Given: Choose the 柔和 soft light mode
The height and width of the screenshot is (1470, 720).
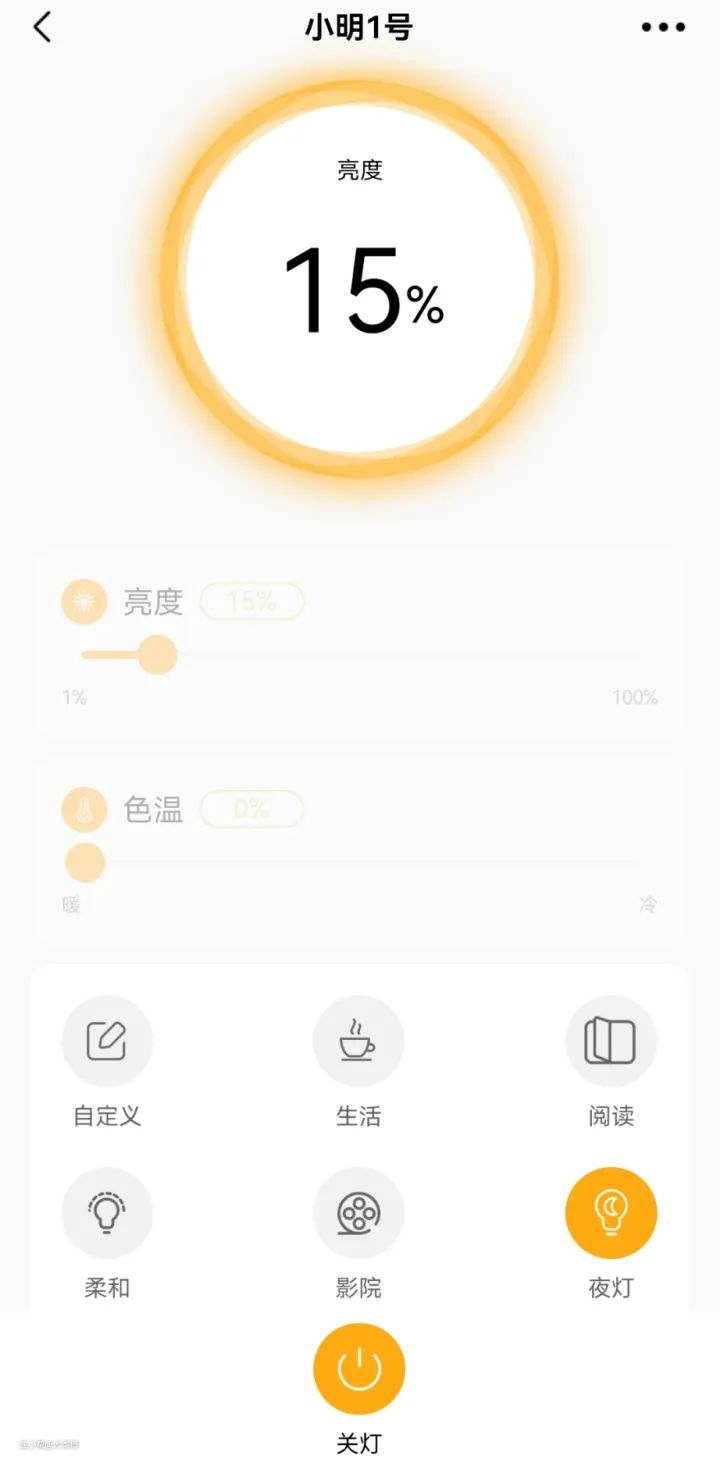Looking at the screenshot, I should [x=107, y=1213].
